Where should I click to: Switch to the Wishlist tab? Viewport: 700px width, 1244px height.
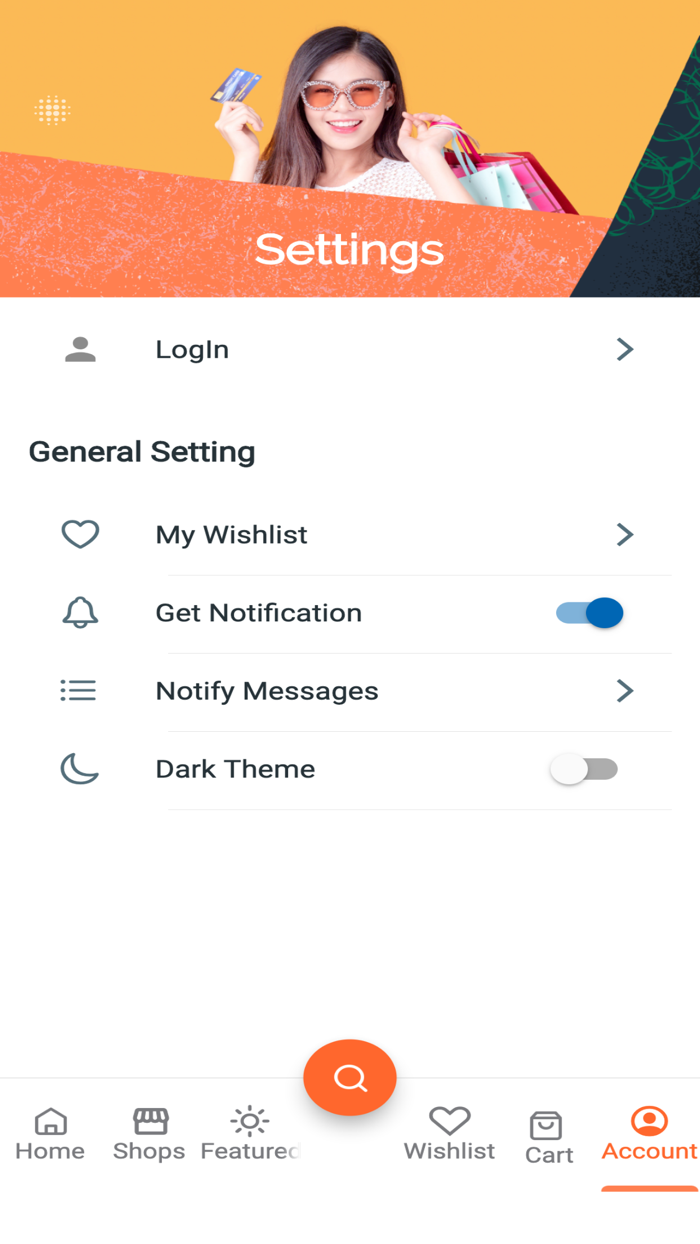click(x=449, y=1135)
